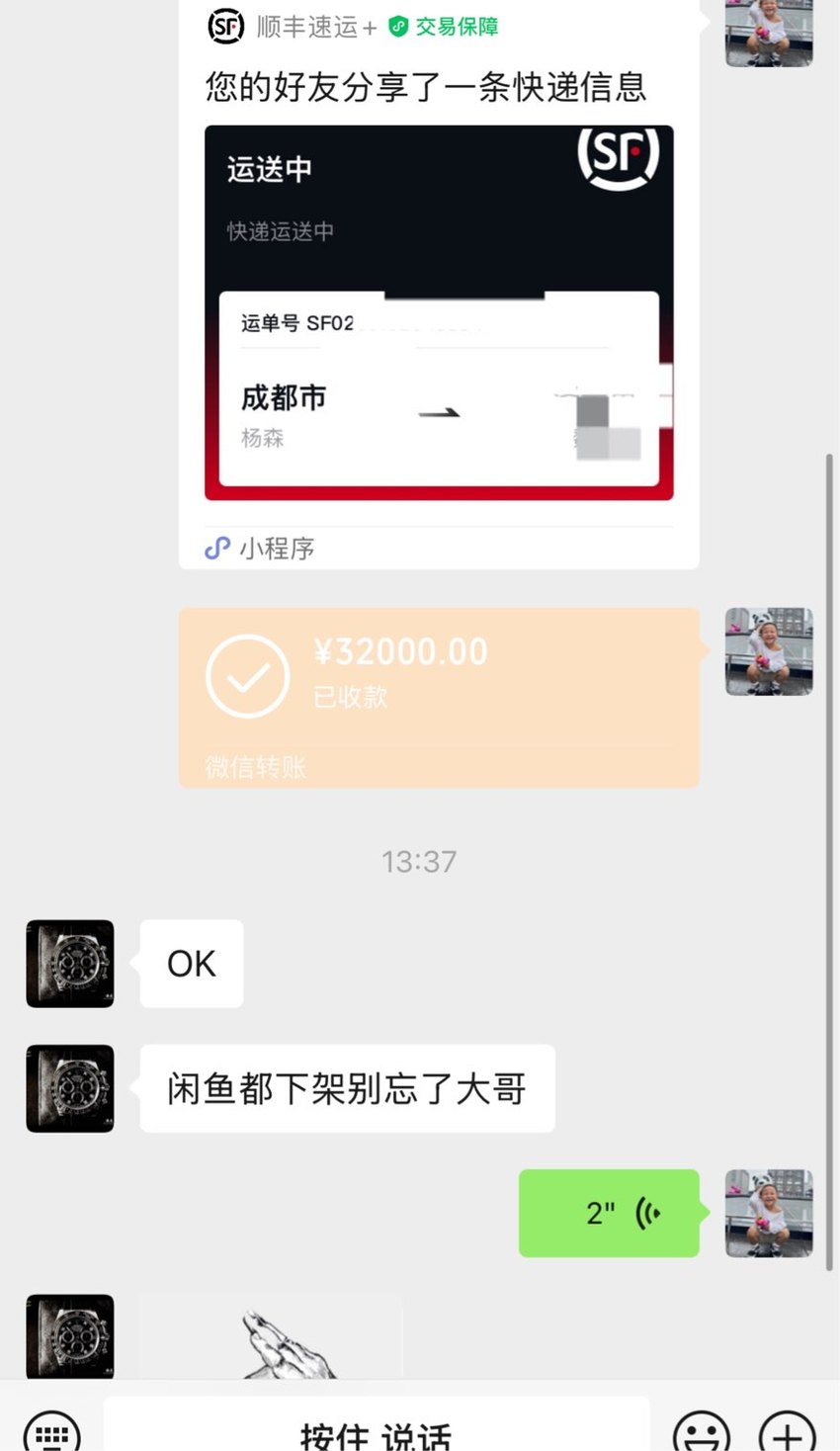The width and height of the screenshot is (840, 1451).
Task: Open the ¥32000.00 WeChat transfer message
Action: (x=439, y=698)
